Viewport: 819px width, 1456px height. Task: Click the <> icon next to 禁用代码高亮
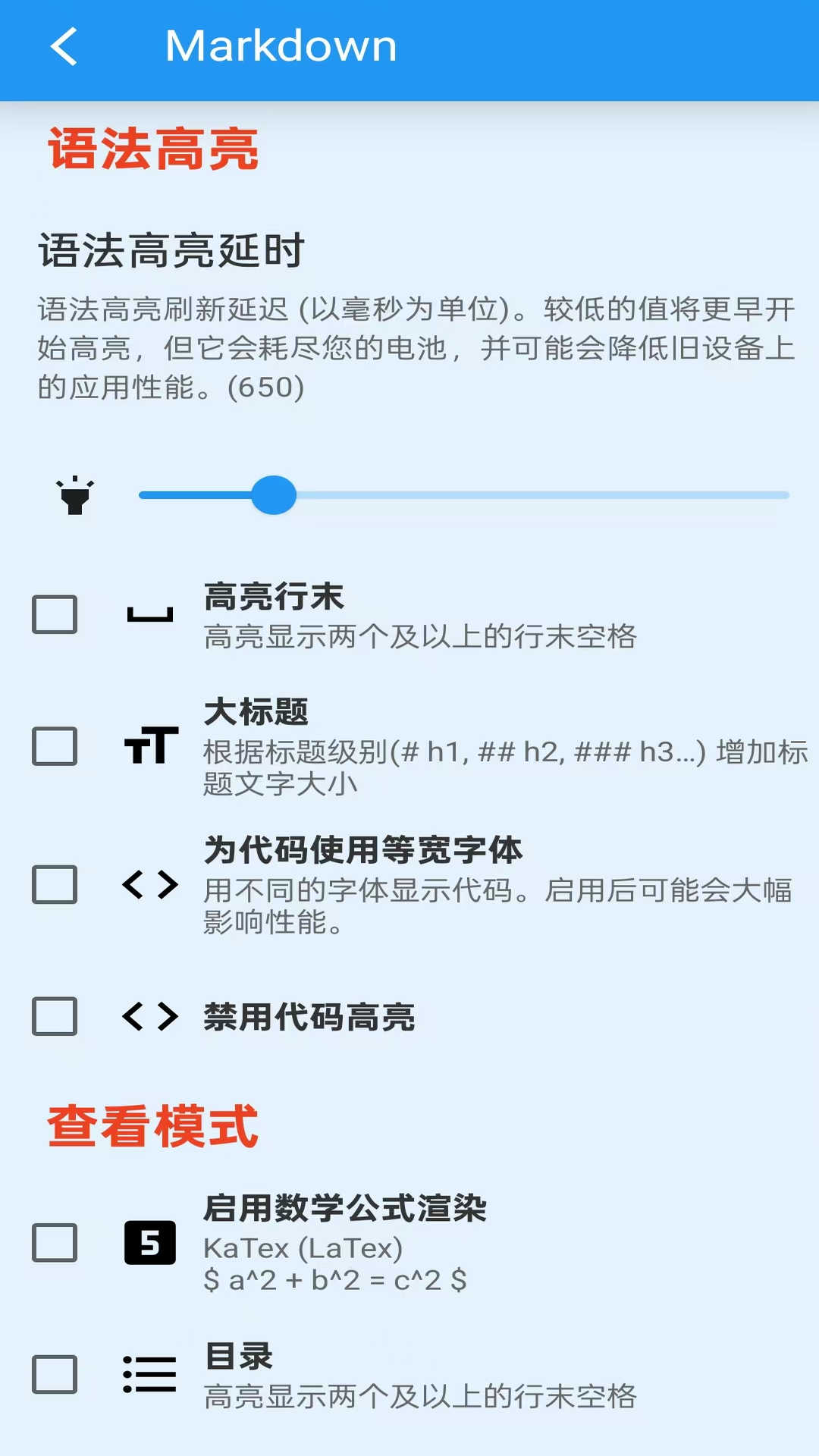(151, 1018)
